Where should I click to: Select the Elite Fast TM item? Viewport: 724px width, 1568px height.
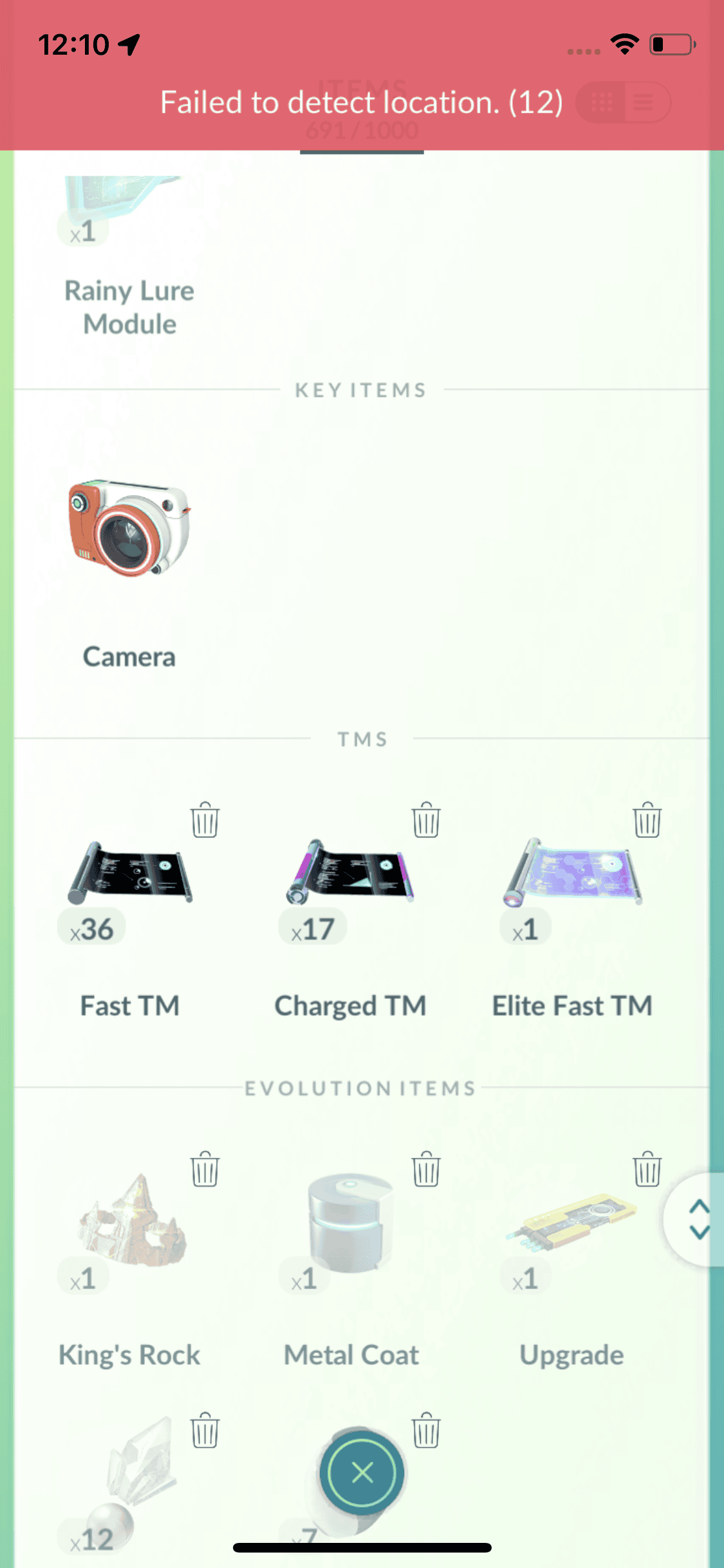[572, 874]
